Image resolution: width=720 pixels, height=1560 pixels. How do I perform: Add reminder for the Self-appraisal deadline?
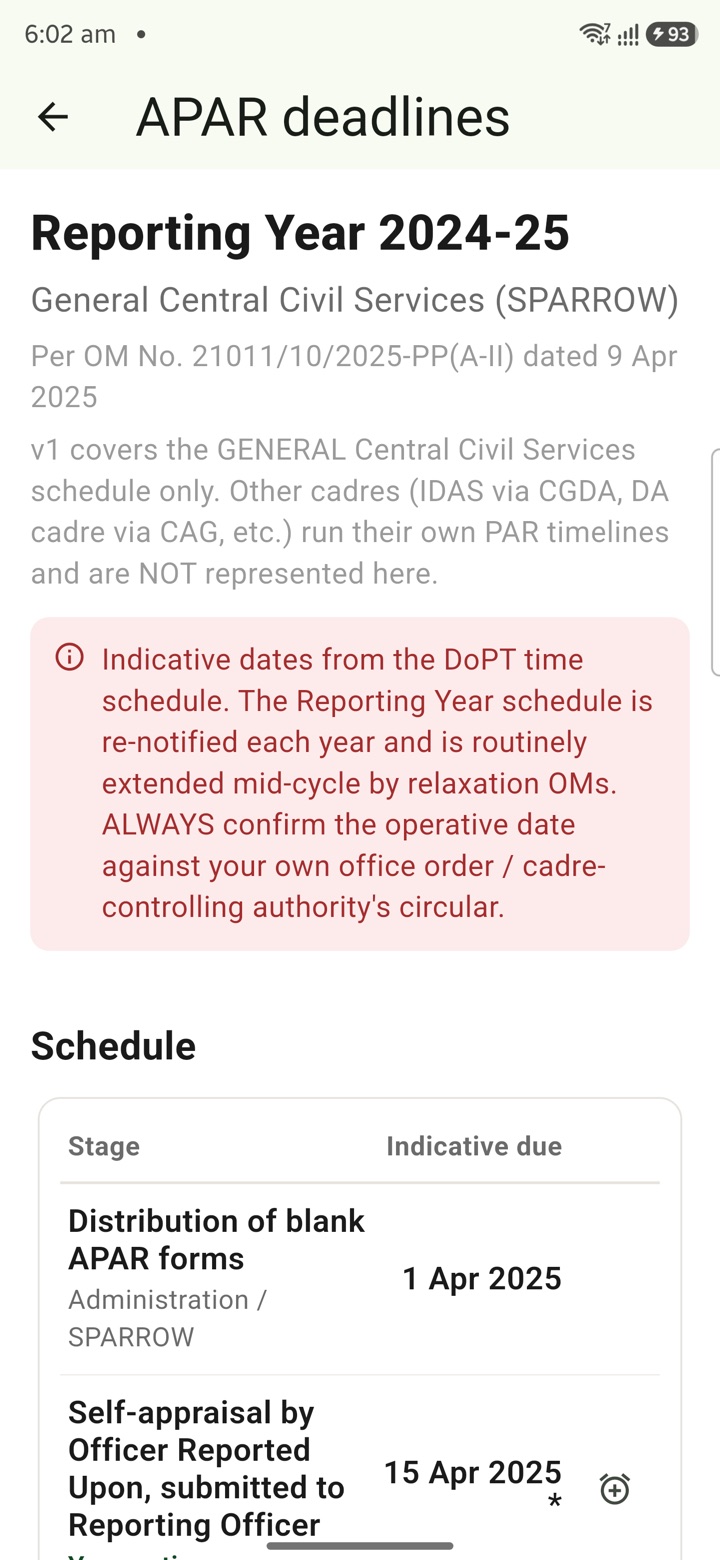614,1489
